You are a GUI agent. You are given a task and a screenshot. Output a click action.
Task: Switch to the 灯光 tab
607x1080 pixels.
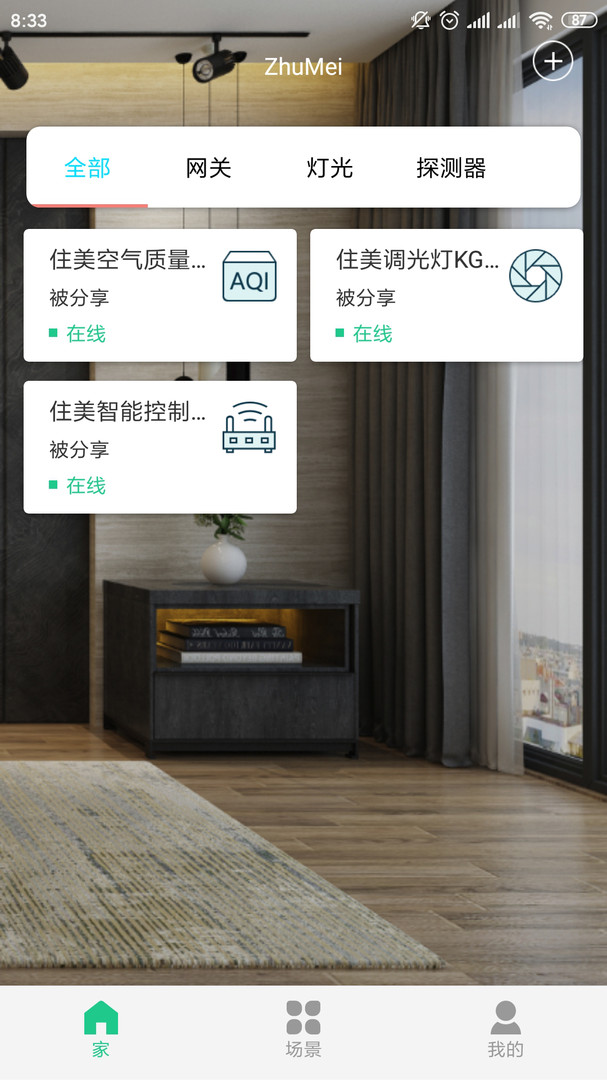[x=329, y=167]
